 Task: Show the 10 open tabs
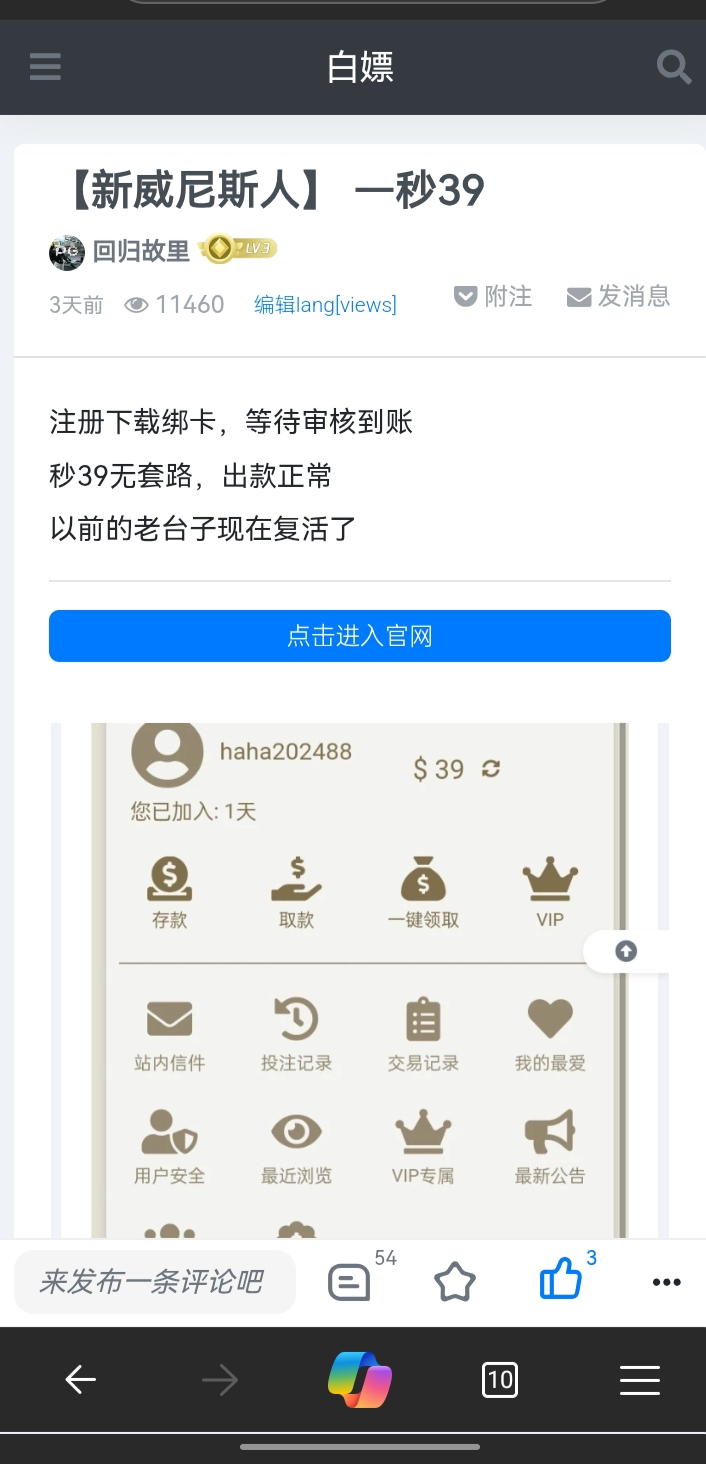point(500,1381)
